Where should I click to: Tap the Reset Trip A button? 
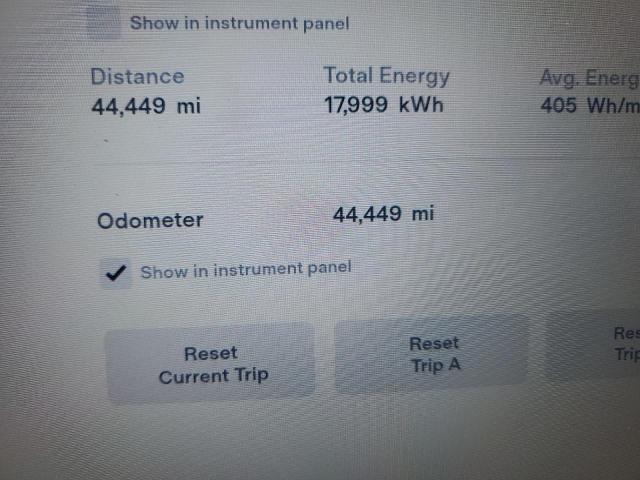[432, 354]
